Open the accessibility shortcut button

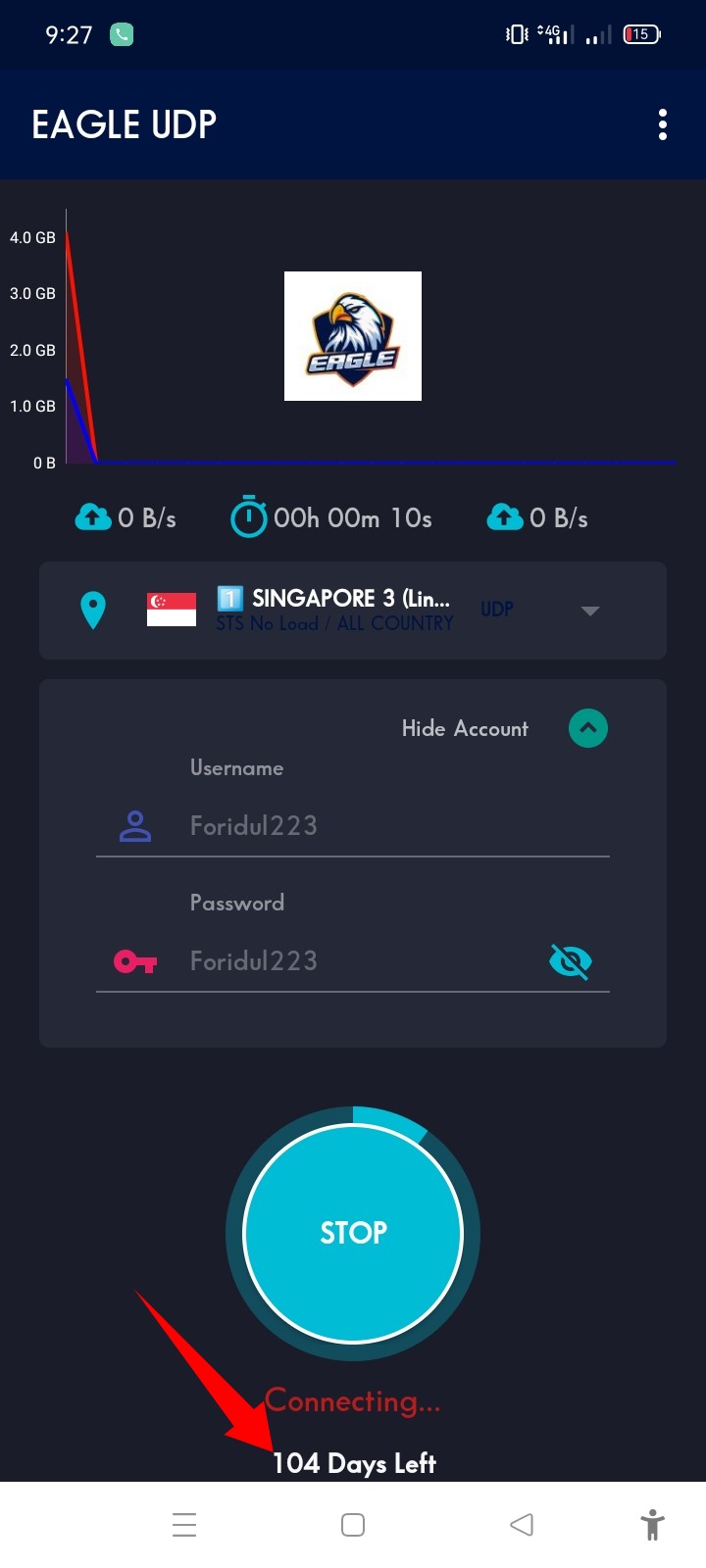pos(652,1525)
